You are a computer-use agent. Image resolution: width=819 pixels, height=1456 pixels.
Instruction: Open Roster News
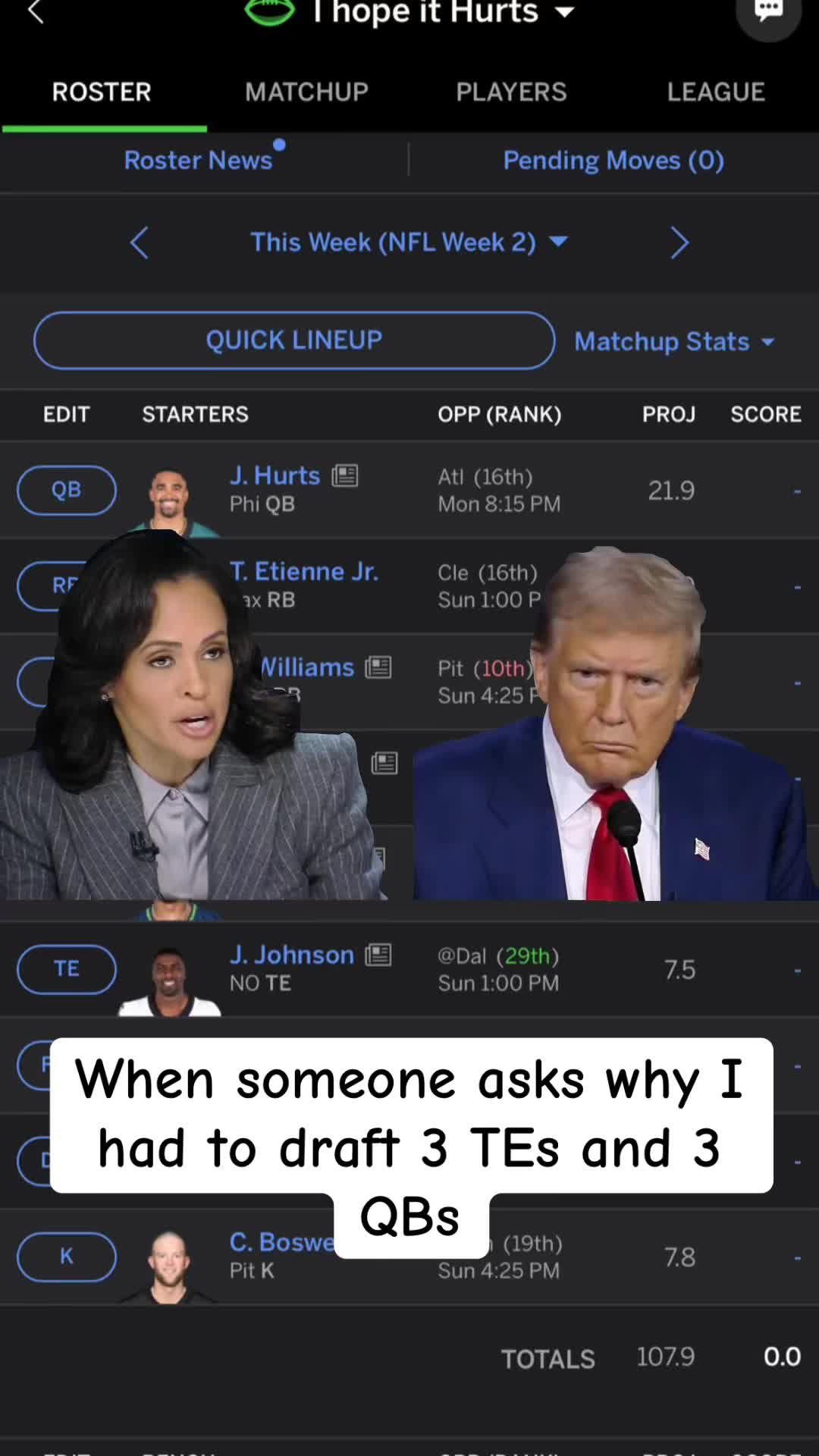198,160
